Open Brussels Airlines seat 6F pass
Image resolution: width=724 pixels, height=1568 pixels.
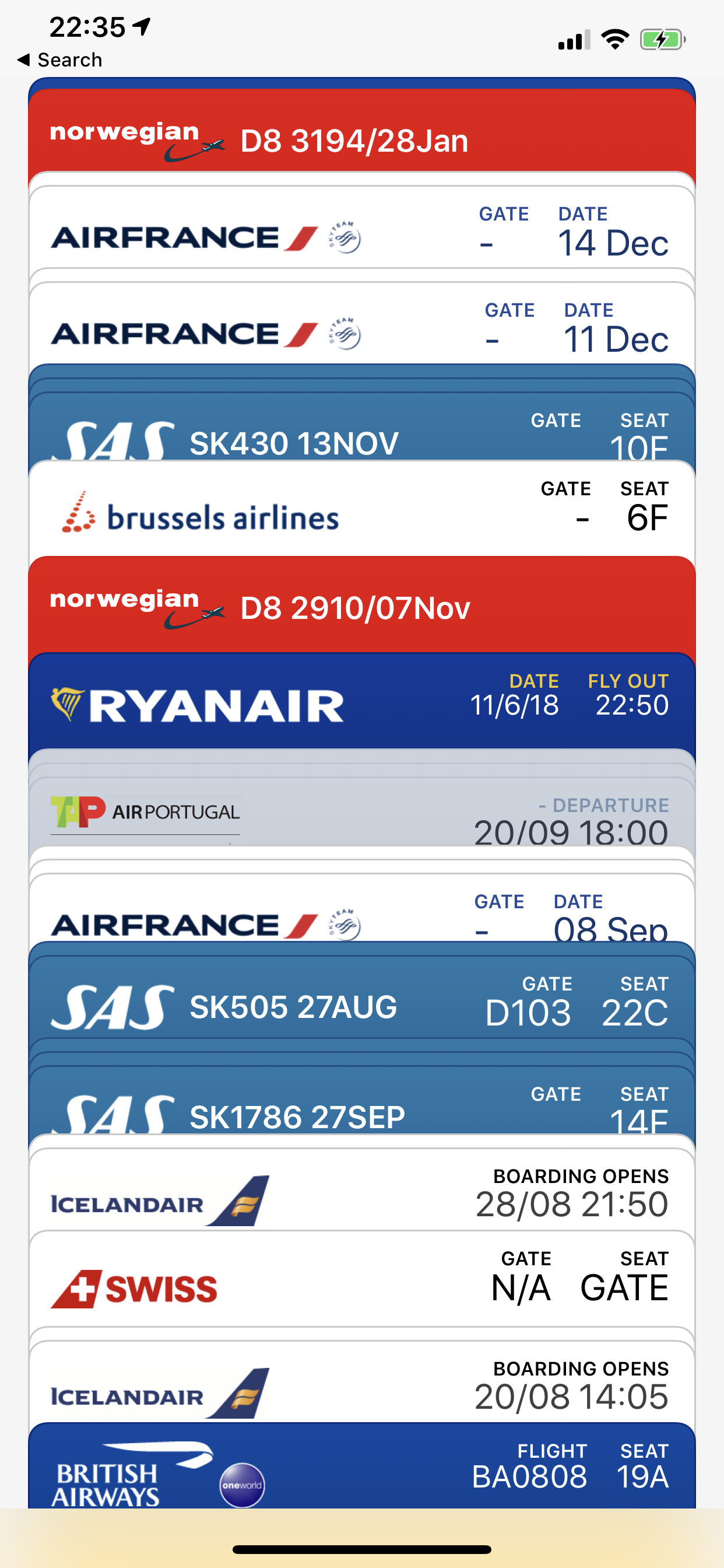[x=362, y=508]
